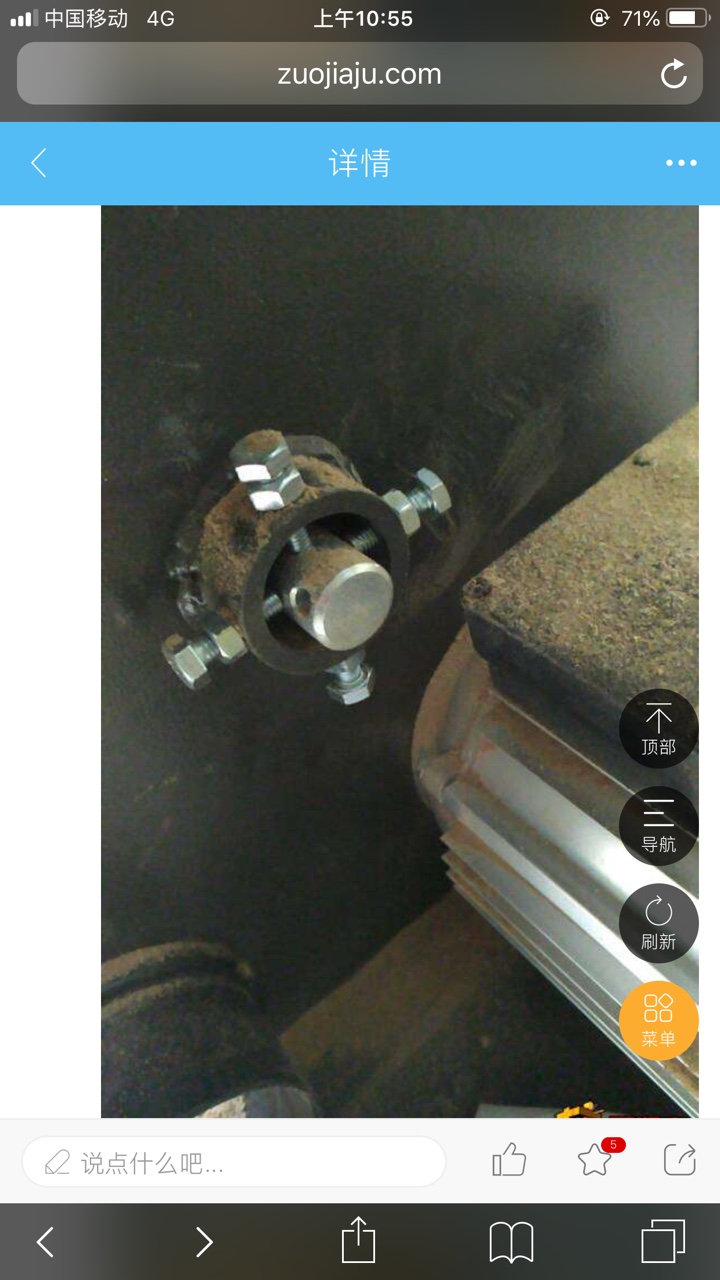Share this post via arrow icon

click(x=680, y=1160)
